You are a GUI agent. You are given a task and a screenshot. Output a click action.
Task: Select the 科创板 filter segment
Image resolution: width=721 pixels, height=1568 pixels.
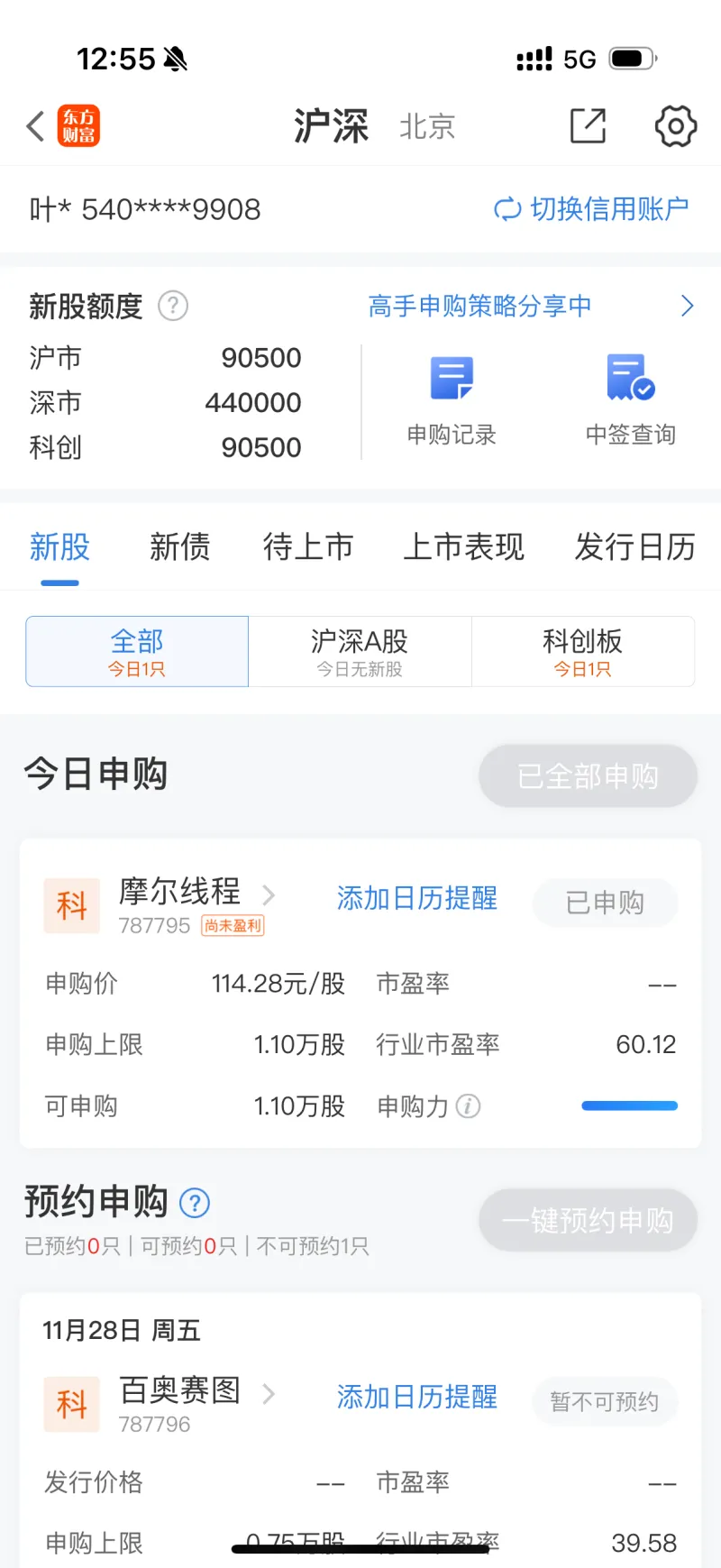pos(582,652)
